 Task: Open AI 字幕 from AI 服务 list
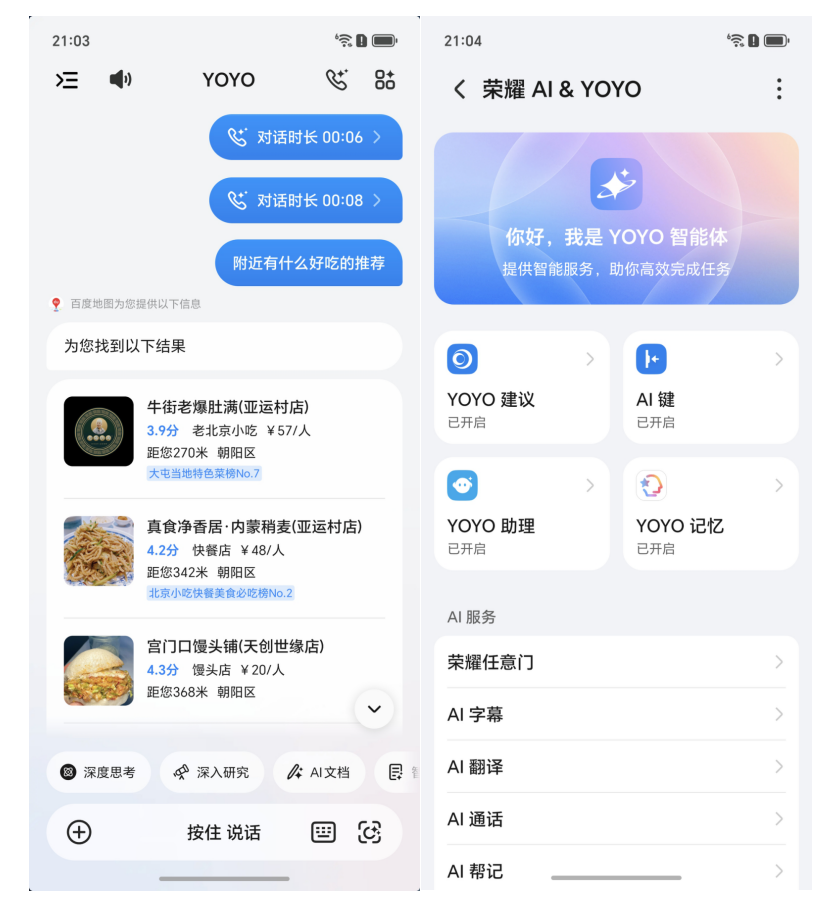coord(616,714)
